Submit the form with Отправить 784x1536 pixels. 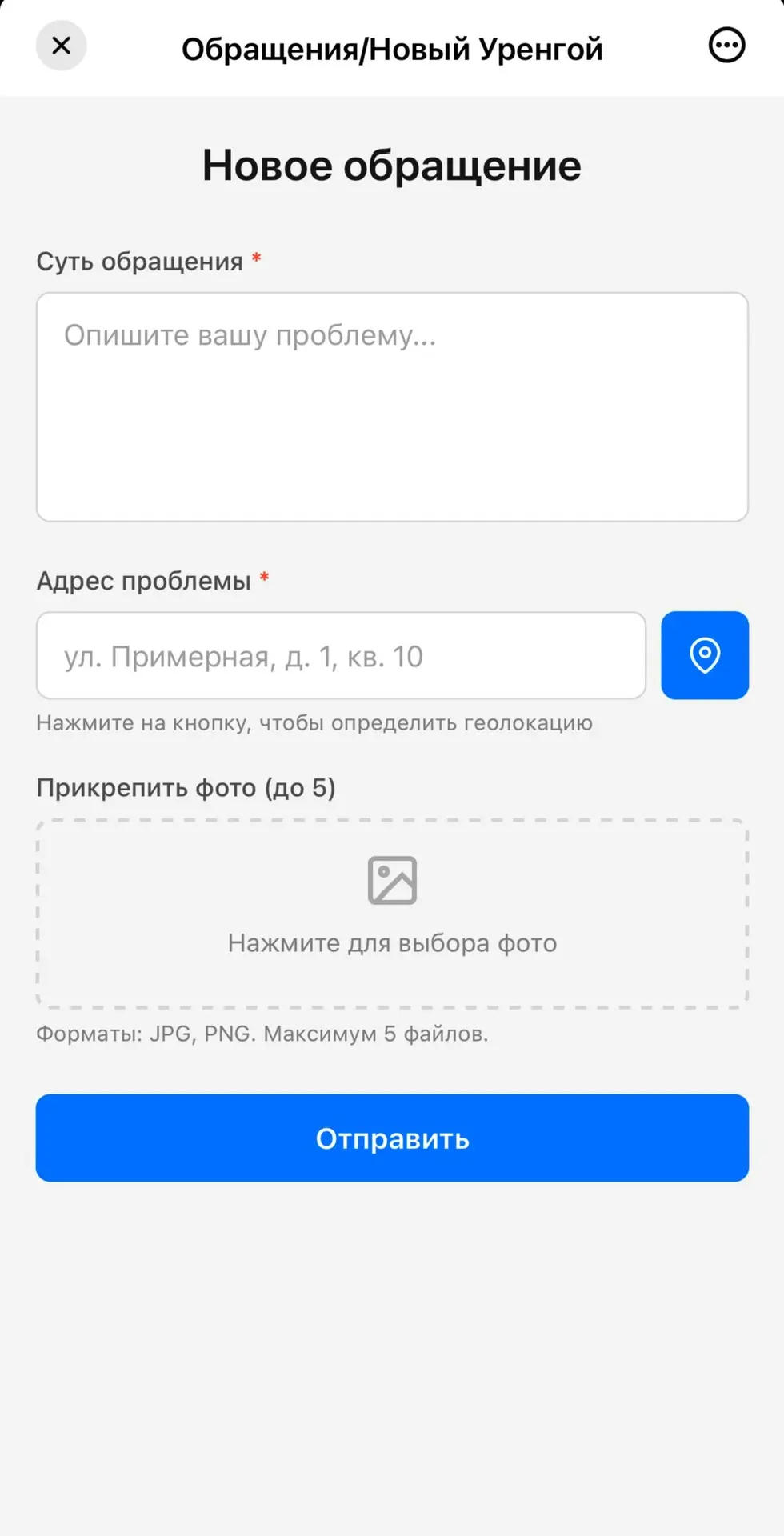[x=392, y=1138]
